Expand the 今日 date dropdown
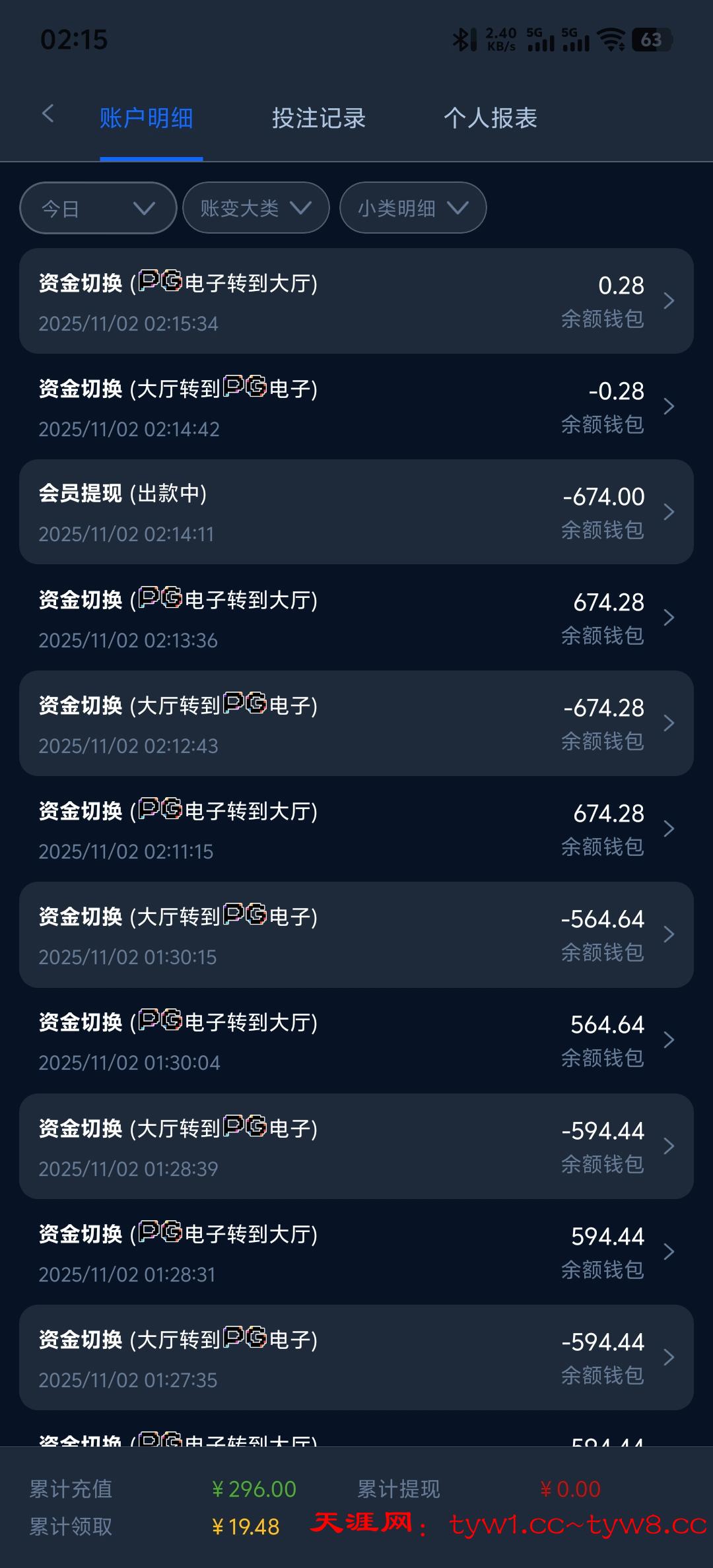 pos(98,208)
